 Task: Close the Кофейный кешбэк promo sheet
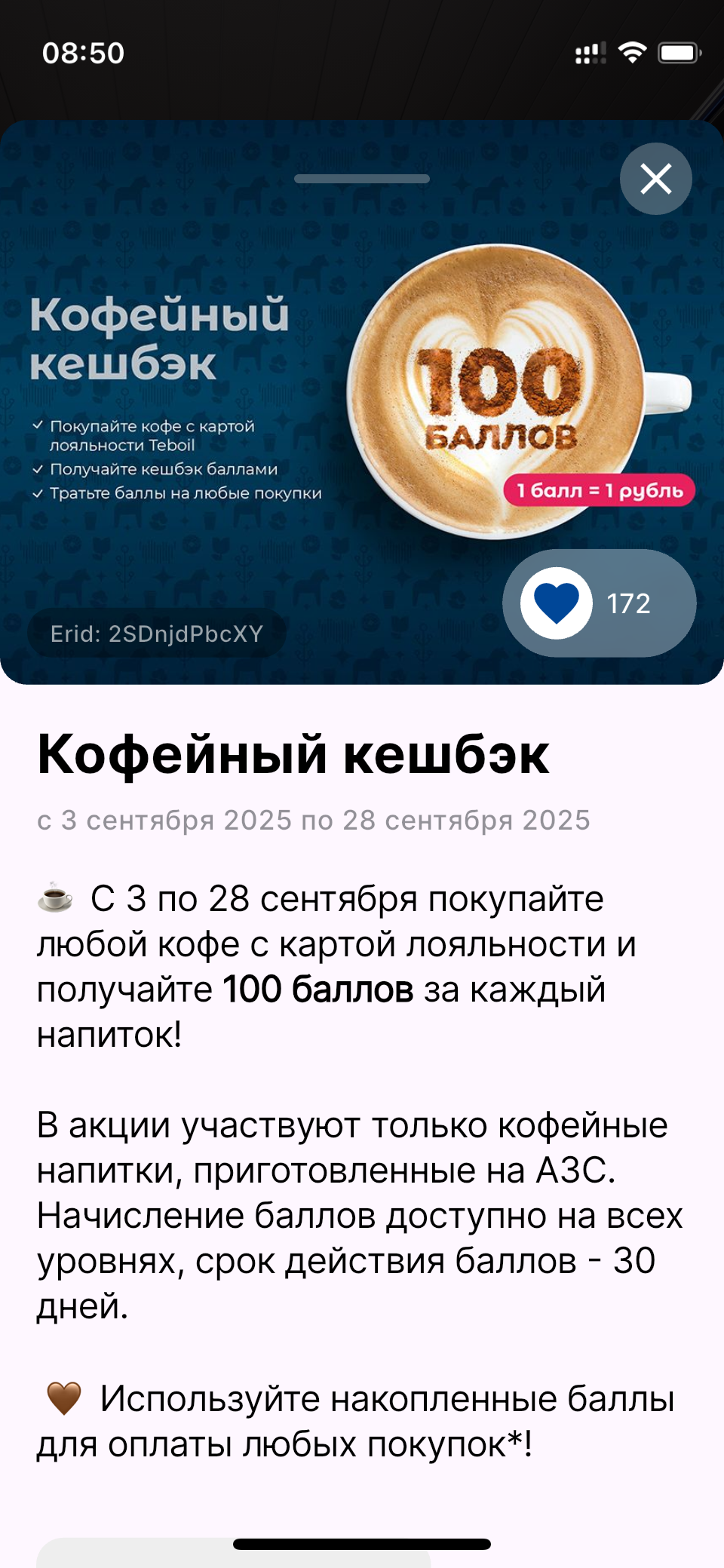655,179
